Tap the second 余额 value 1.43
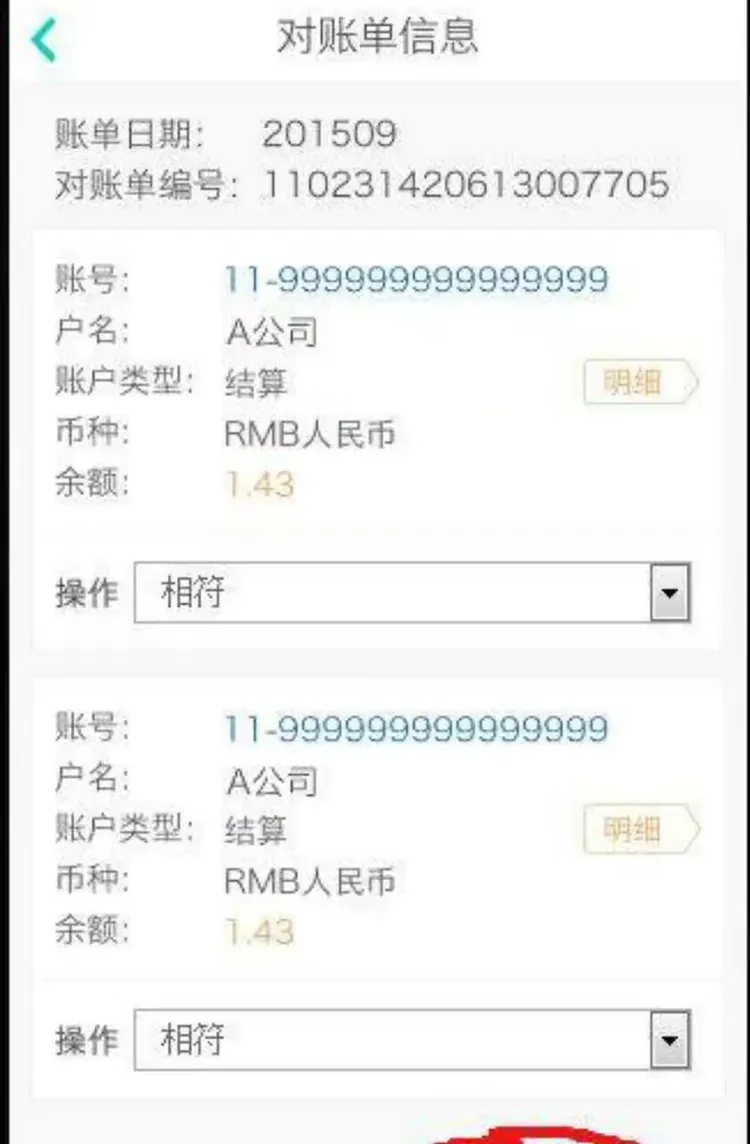This screenshot has height=1144, width=750. pos(256,932)
